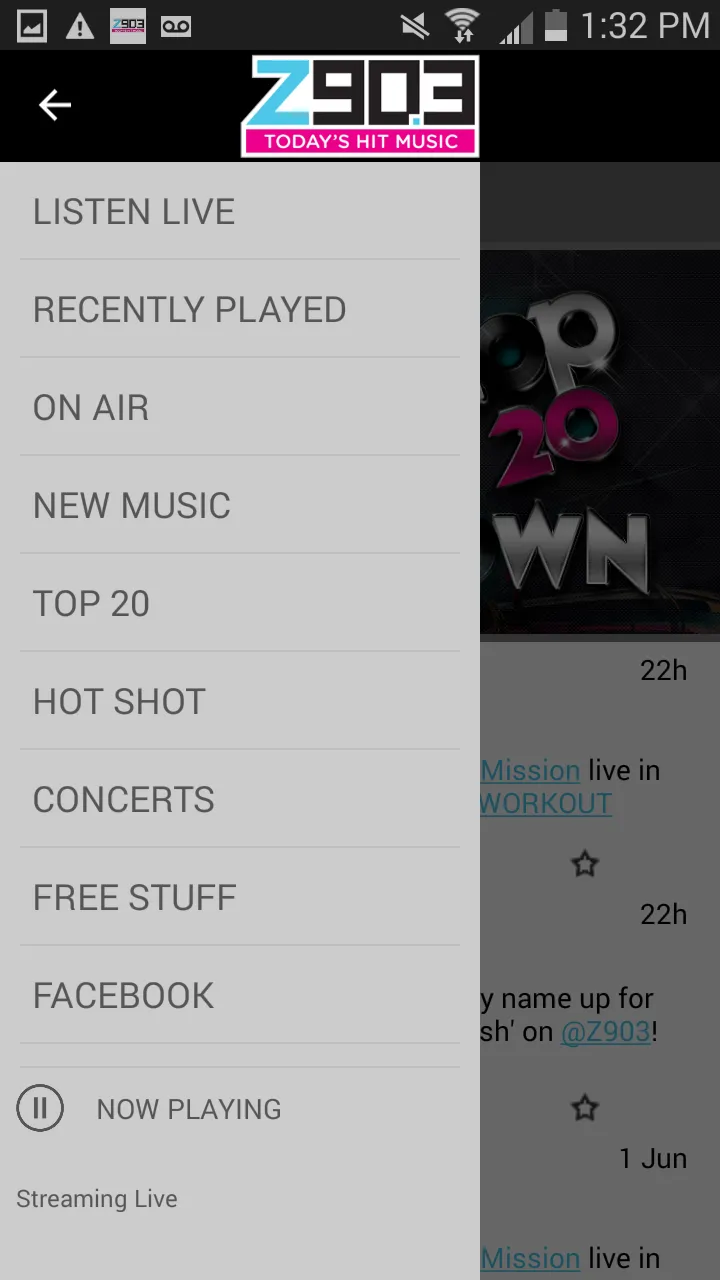Viewport: 720px width, 1280px height.
Task: Go to the On Air section
Action: click(91, 408)
